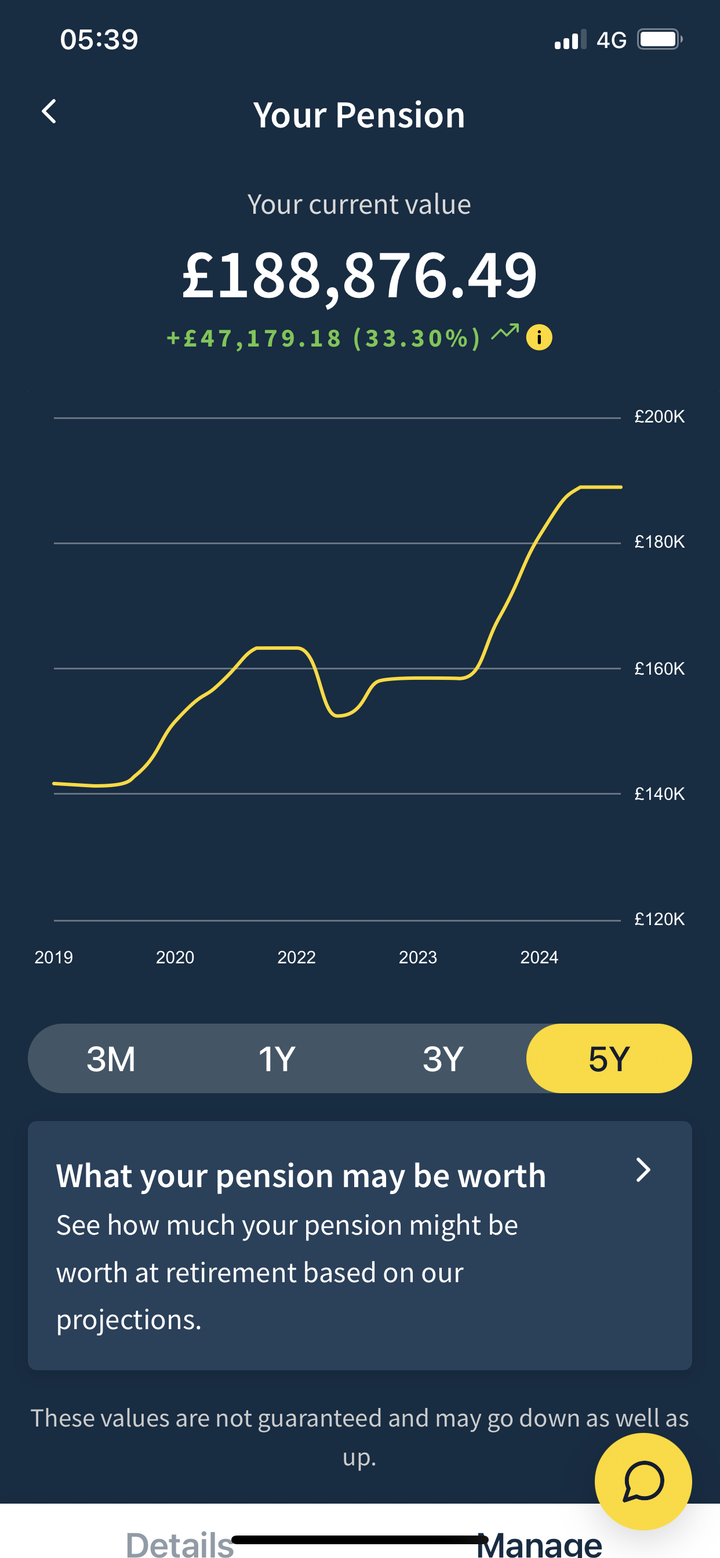Switch the chart to 3M range
This screenshot has height=1558, width=720.
coord(111,1058)
